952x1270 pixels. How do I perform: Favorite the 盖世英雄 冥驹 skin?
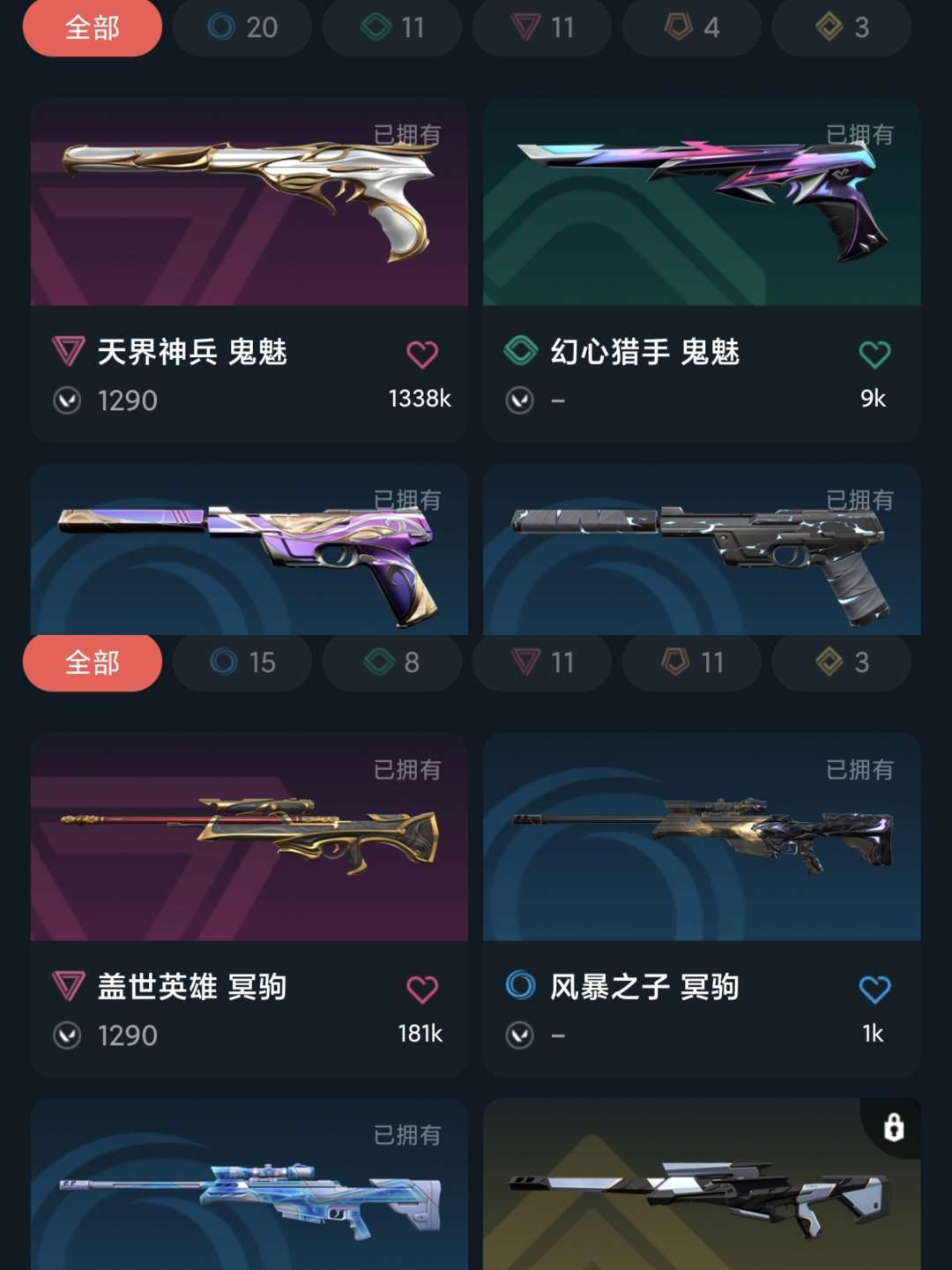point(422,990)
